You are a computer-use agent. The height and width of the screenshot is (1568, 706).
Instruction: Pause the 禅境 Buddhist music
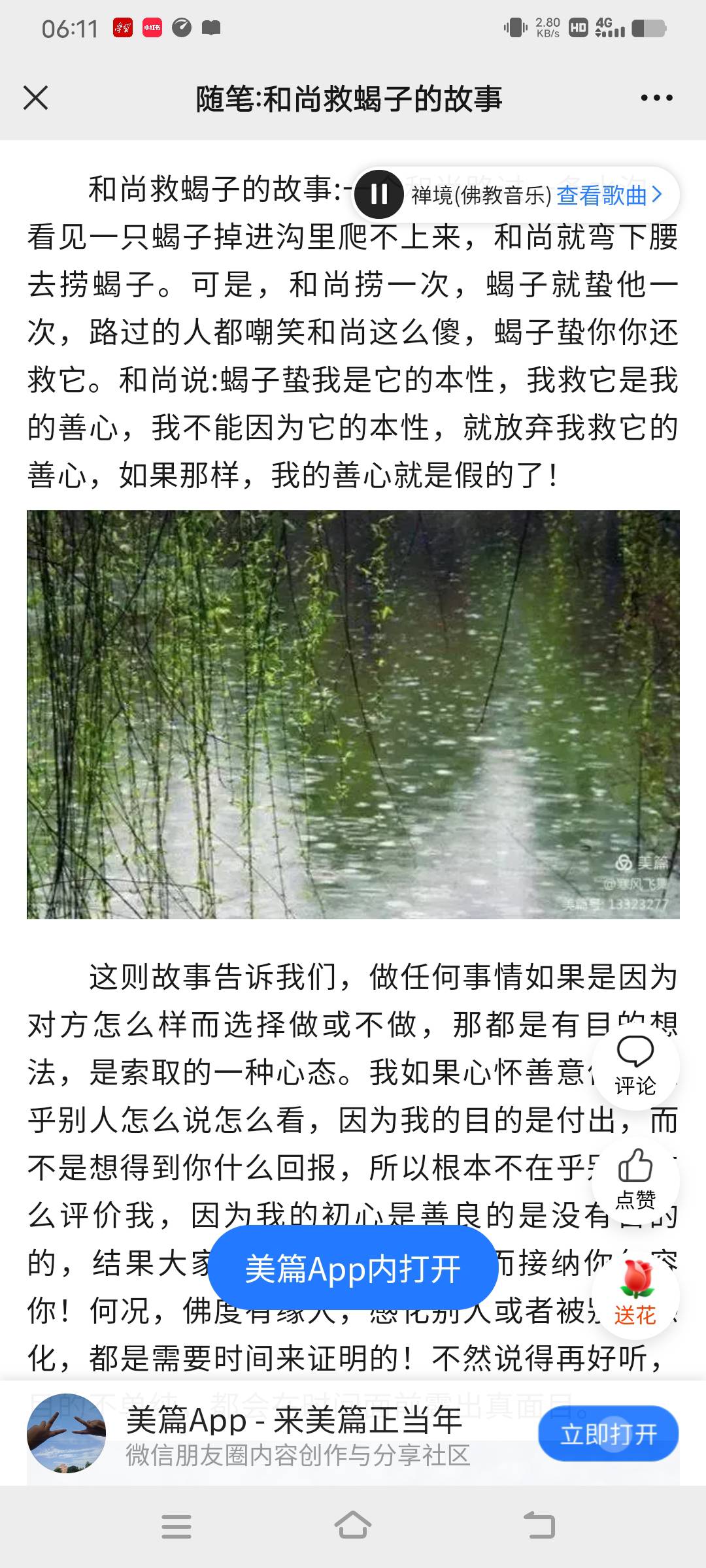[380, 195]
